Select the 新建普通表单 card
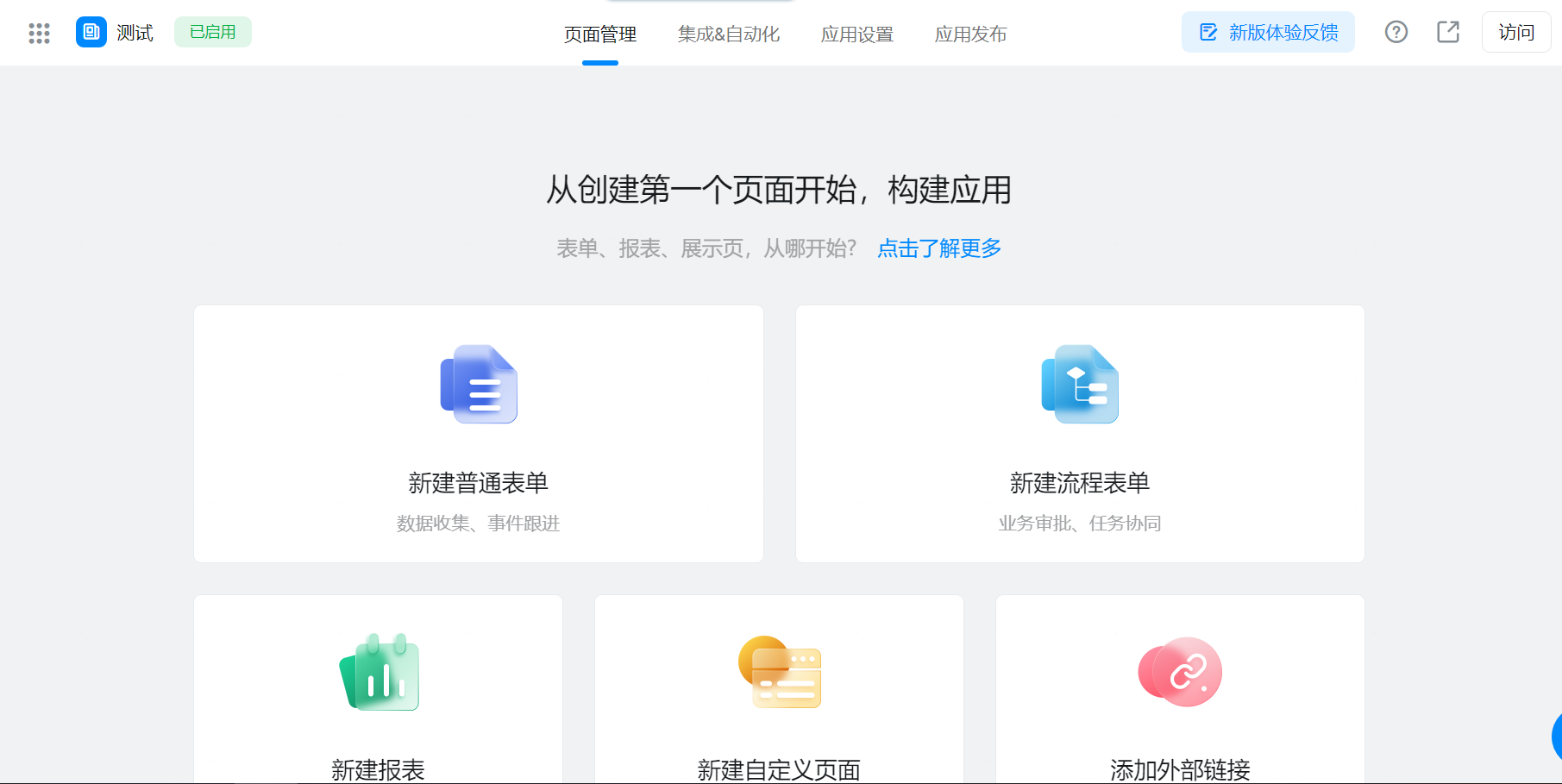The width and height of the screenshot is (1562, 784). point(478,434)
